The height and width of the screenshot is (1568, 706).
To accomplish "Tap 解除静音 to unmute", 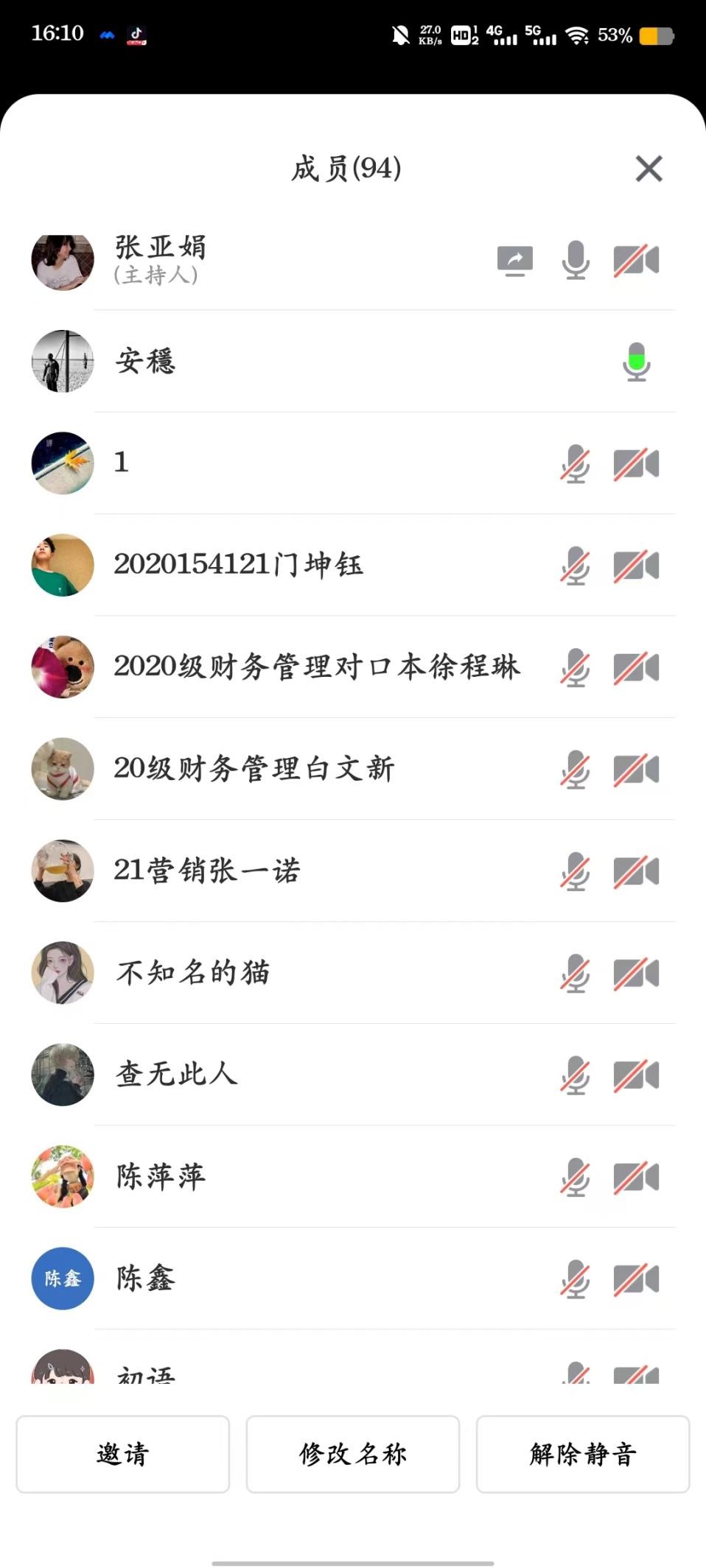I will point(582,1454).
